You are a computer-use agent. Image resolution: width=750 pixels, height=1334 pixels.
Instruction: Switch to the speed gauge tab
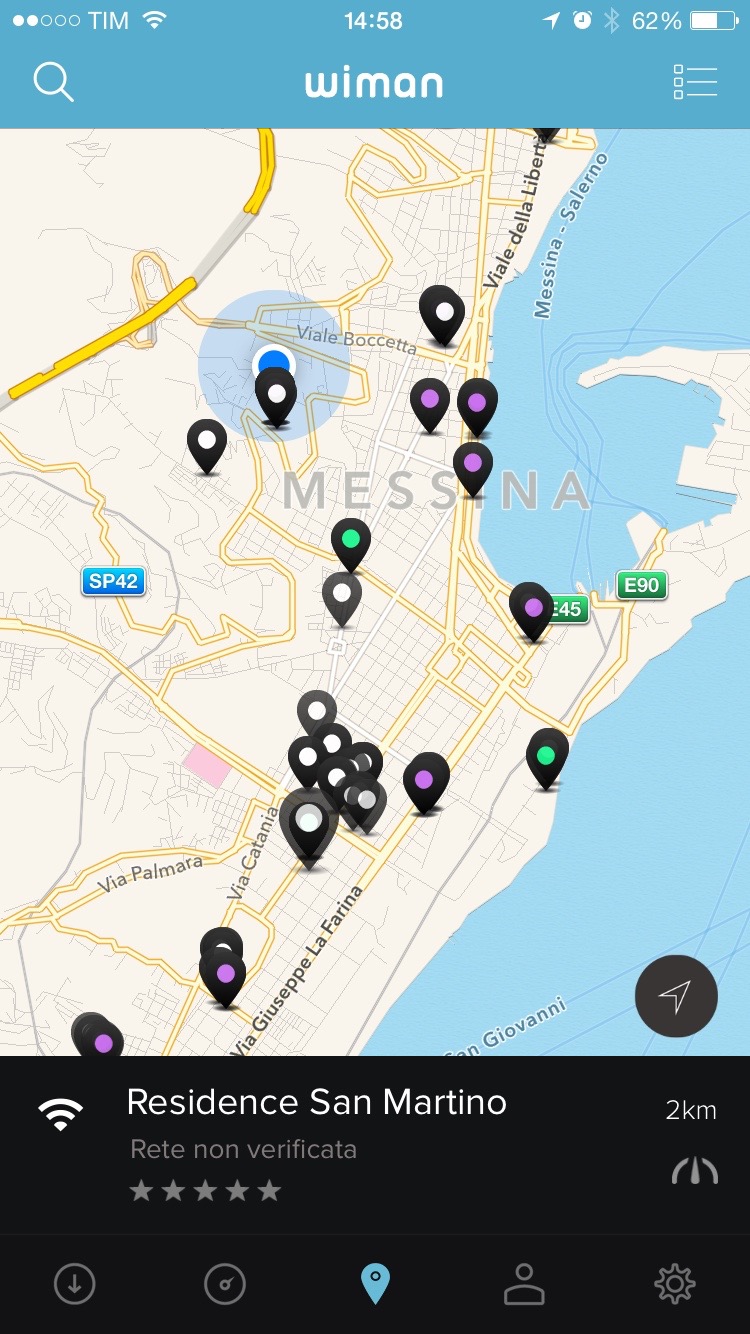pos(225,1284)
